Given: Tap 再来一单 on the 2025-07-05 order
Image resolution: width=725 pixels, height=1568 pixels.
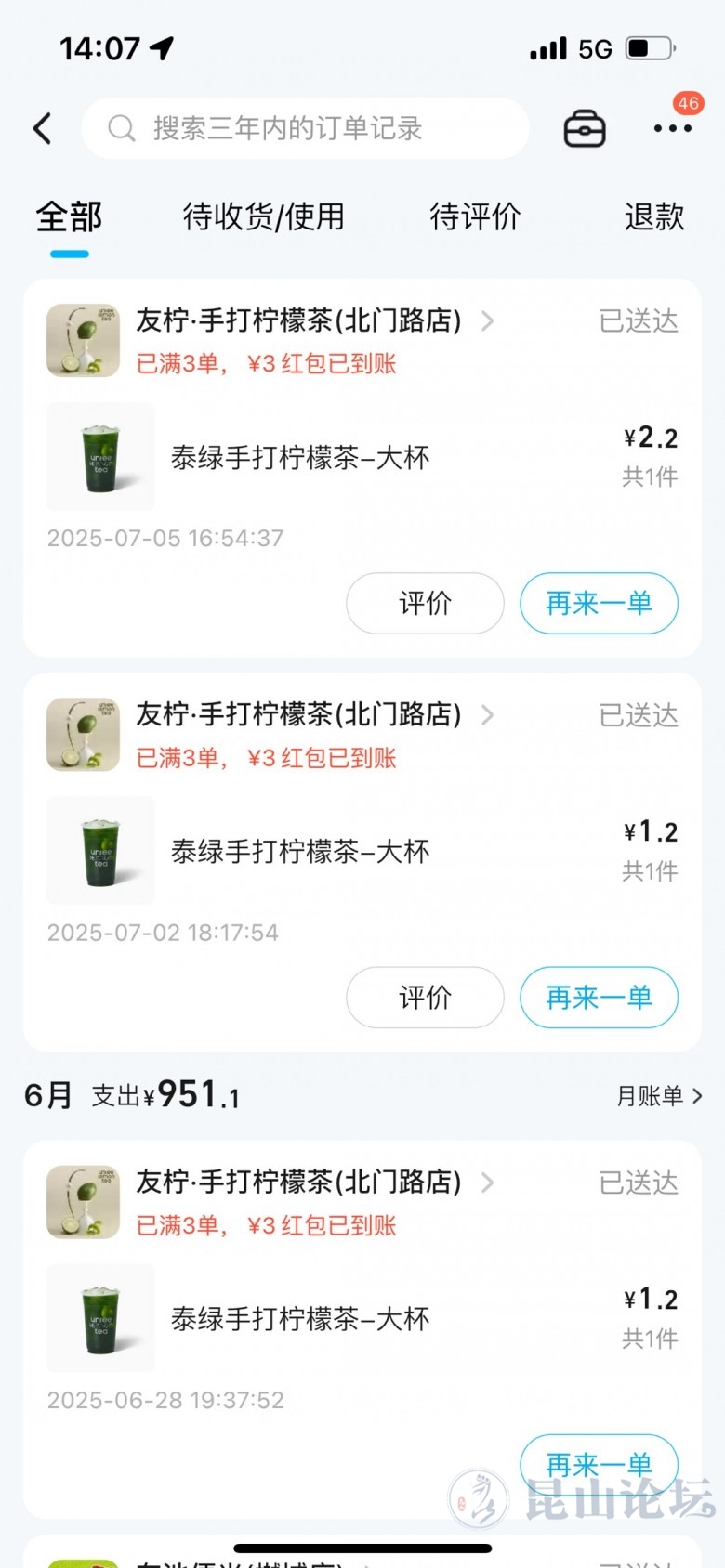Looking at the screenshot, I should click(599, 603).
